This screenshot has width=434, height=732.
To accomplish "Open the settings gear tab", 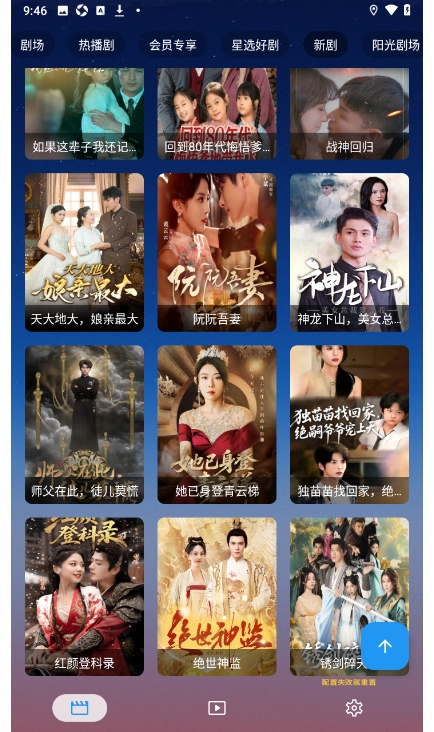I will point(354,708).
